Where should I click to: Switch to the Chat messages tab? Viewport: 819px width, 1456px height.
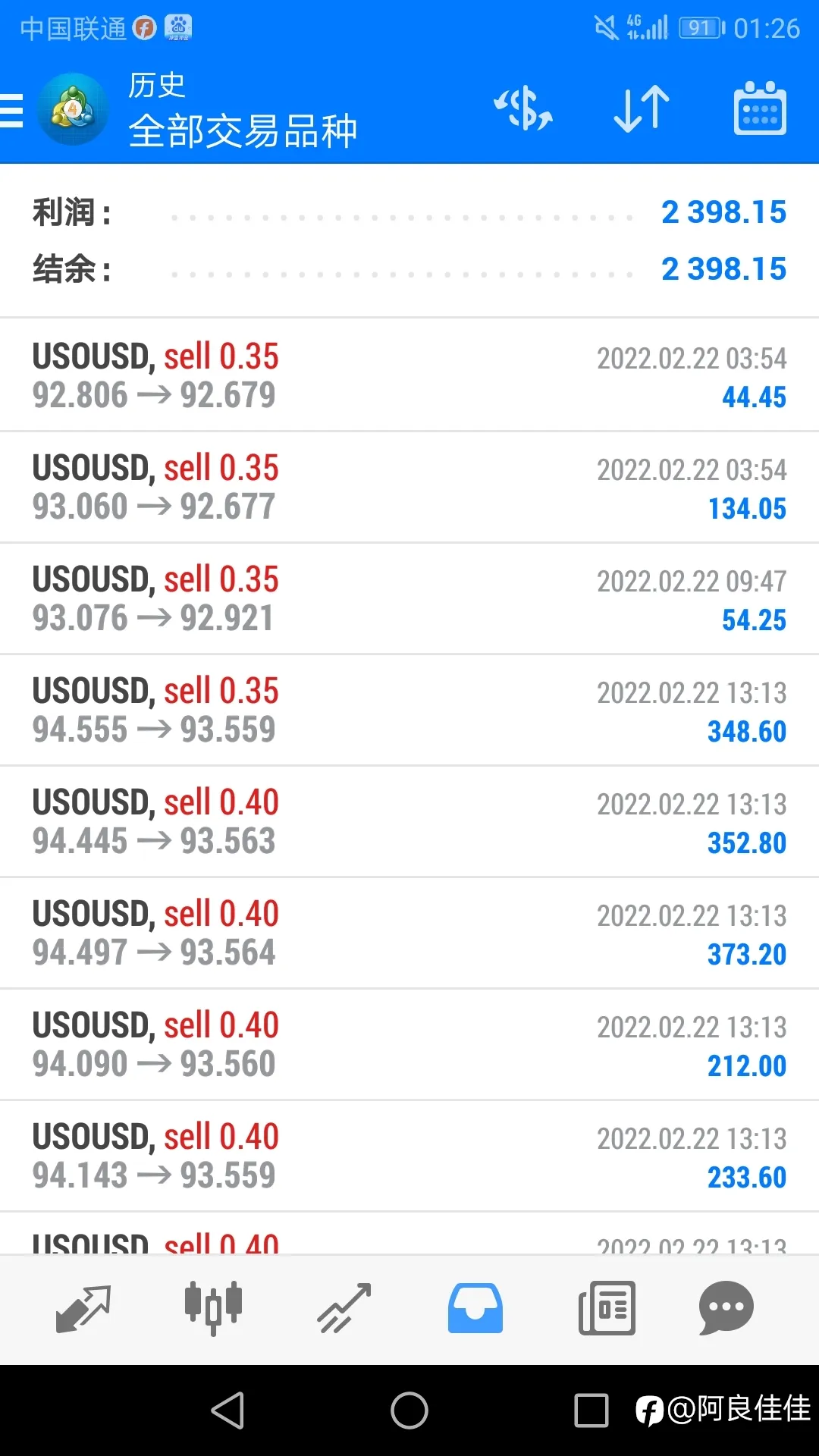click(726, 1309)
